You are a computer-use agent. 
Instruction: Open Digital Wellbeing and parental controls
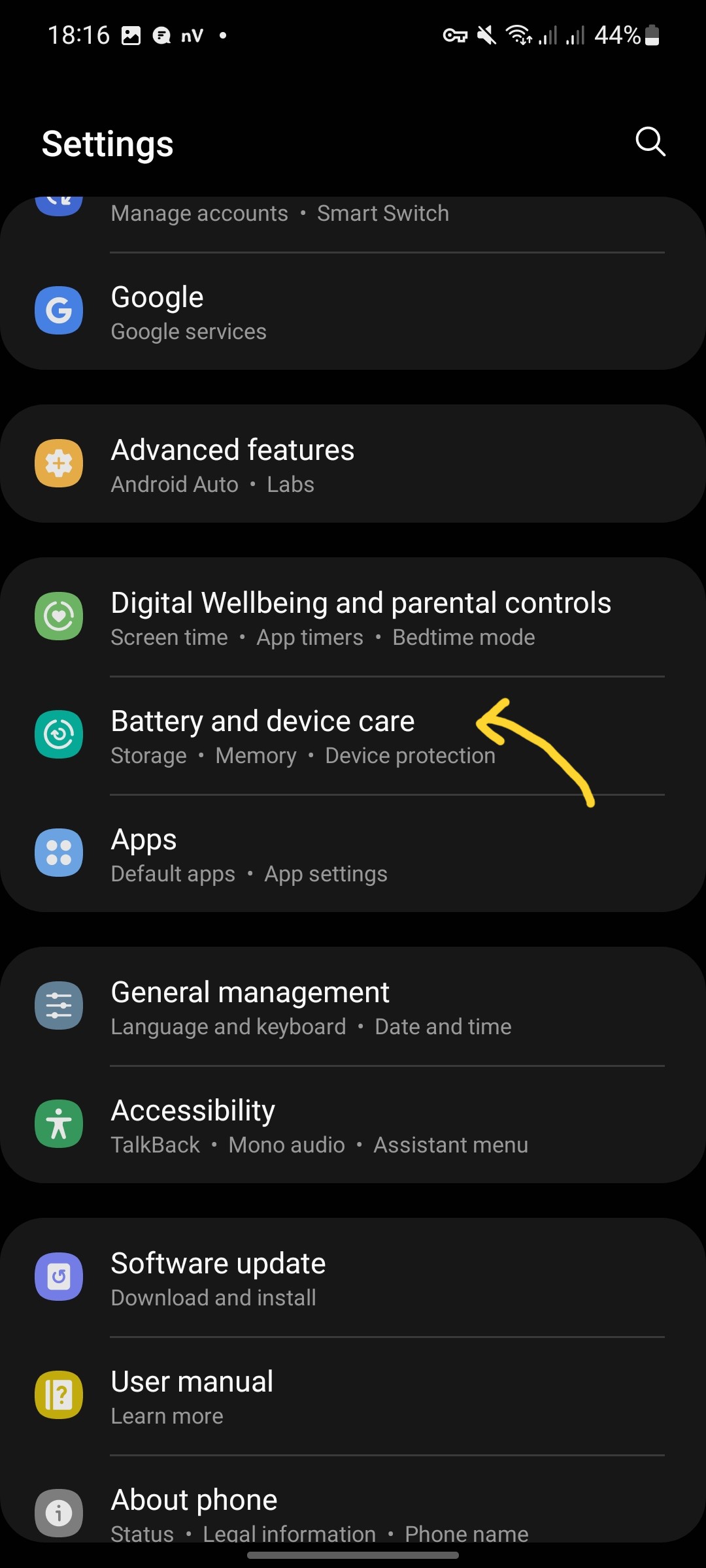click(x=353, y=617)
